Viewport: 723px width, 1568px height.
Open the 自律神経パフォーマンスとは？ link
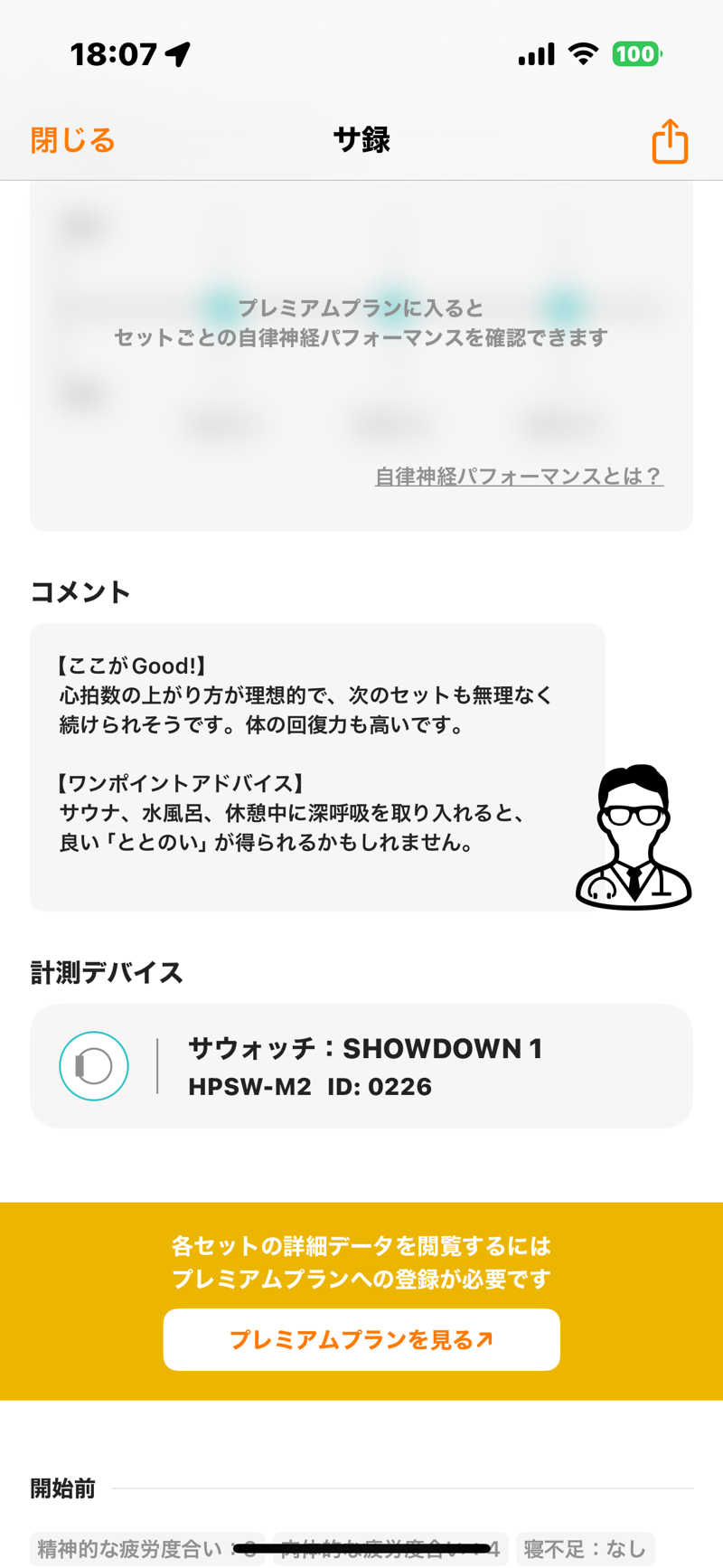point(519,476)
